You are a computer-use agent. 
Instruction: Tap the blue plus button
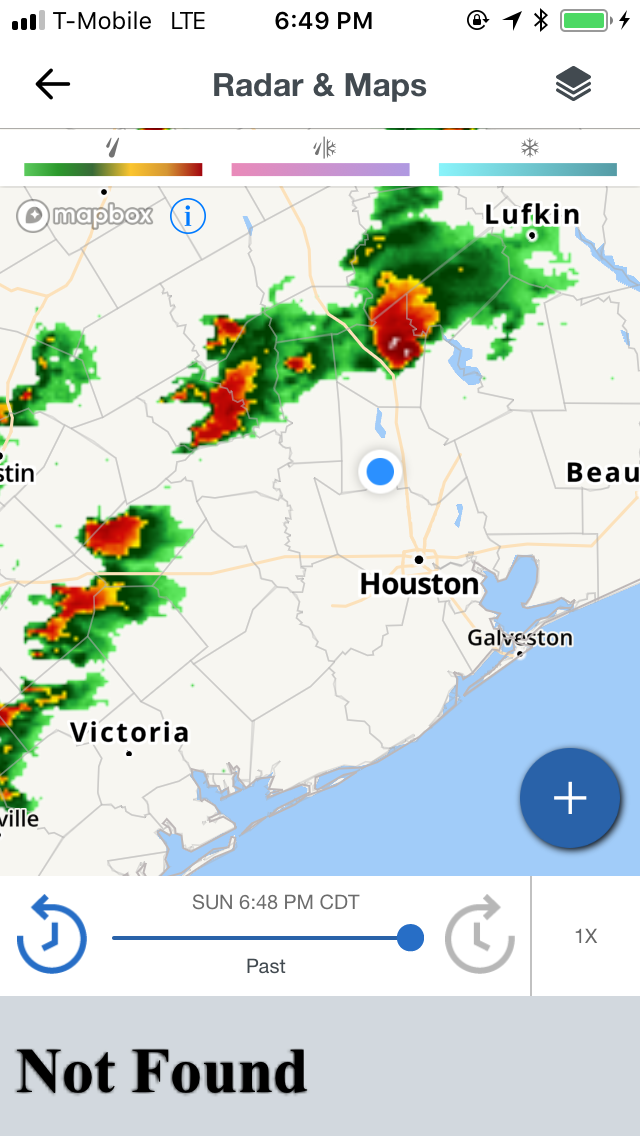[x=570, y=798]
